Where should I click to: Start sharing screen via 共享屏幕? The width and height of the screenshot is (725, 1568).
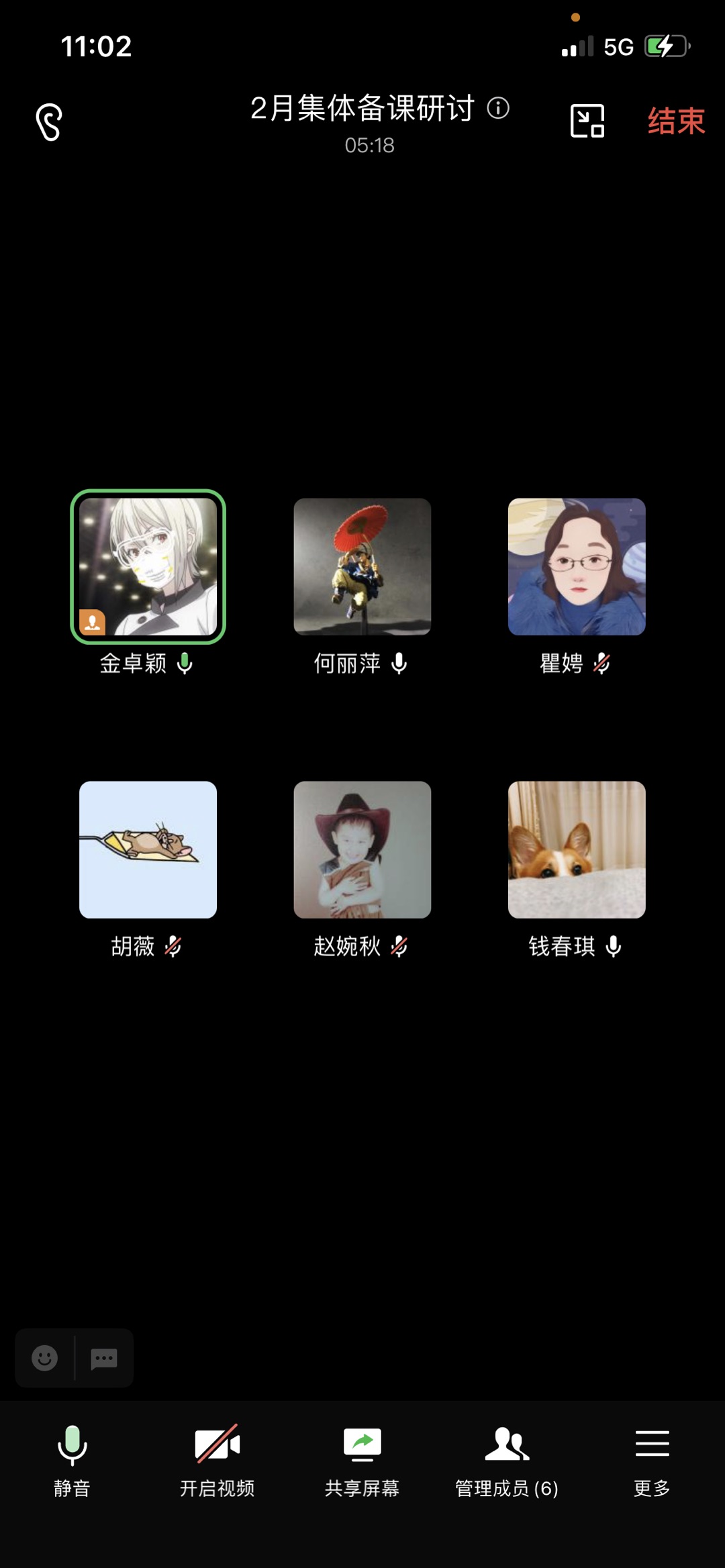tap(362, 1460)
